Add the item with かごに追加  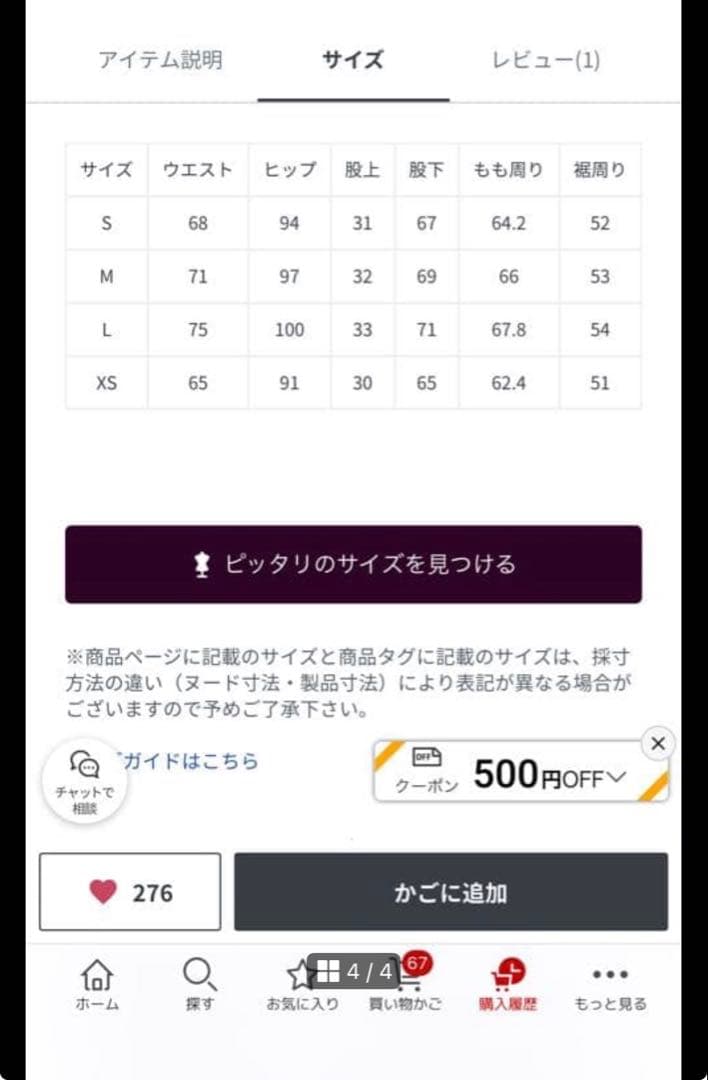451,892
